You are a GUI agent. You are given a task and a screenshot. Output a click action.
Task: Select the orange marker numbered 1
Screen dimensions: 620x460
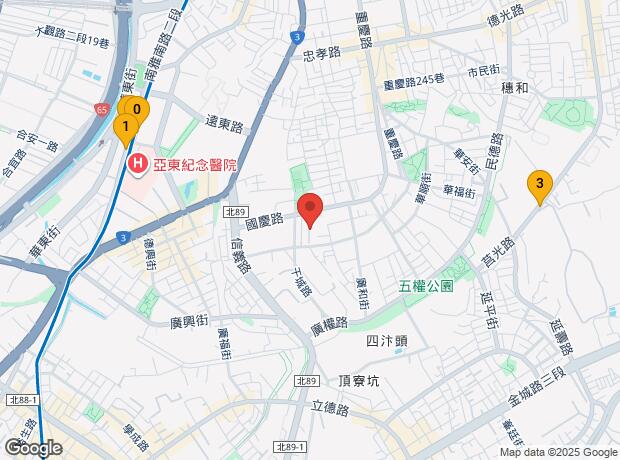click(124, 128)
